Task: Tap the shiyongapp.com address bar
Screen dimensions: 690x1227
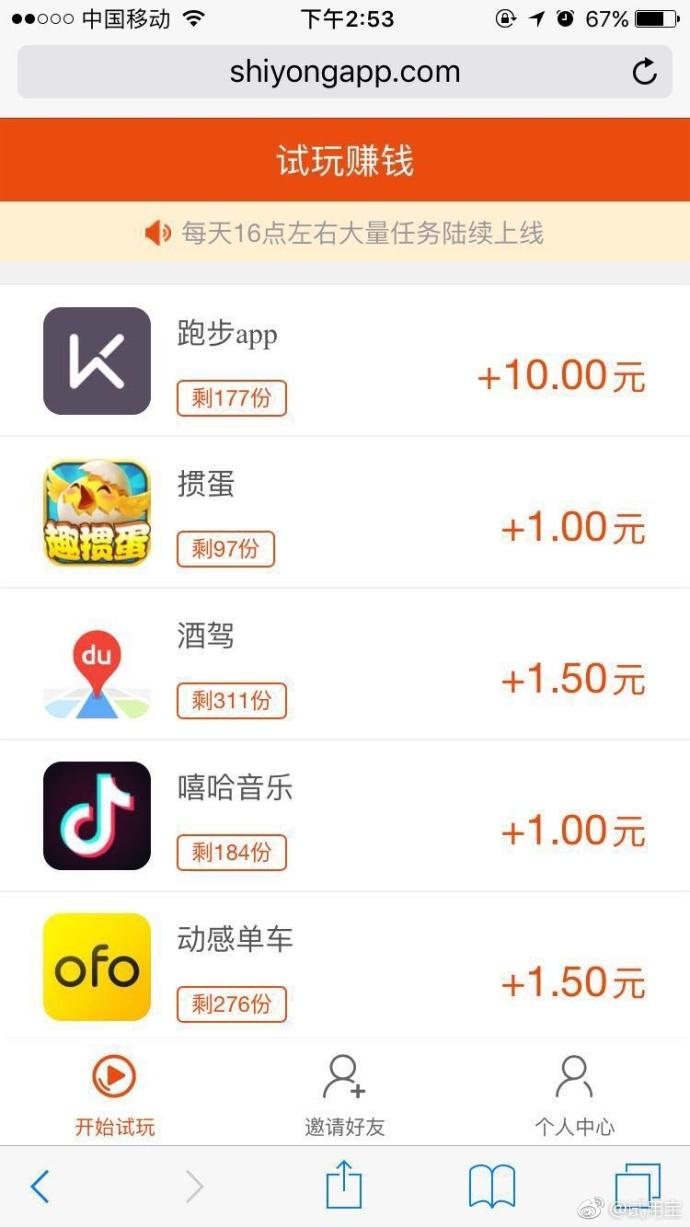Action: 344,72
